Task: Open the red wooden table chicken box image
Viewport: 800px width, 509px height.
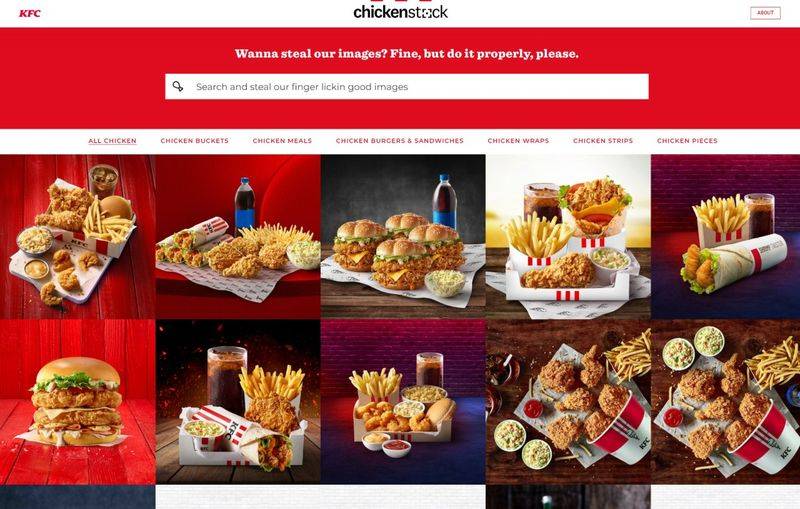Action: pyautogui.click(x=77, y=236)
